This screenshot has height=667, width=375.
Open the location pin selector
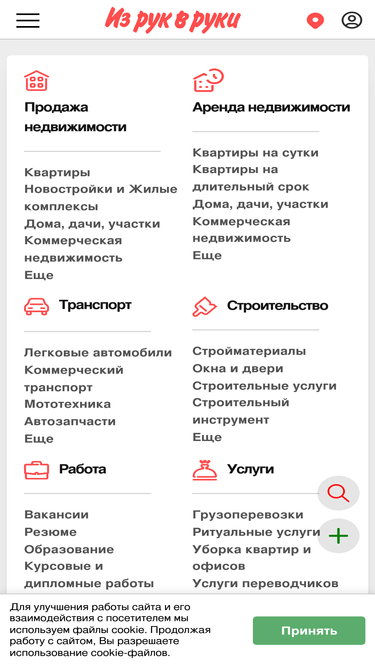[x=315, y=20]
